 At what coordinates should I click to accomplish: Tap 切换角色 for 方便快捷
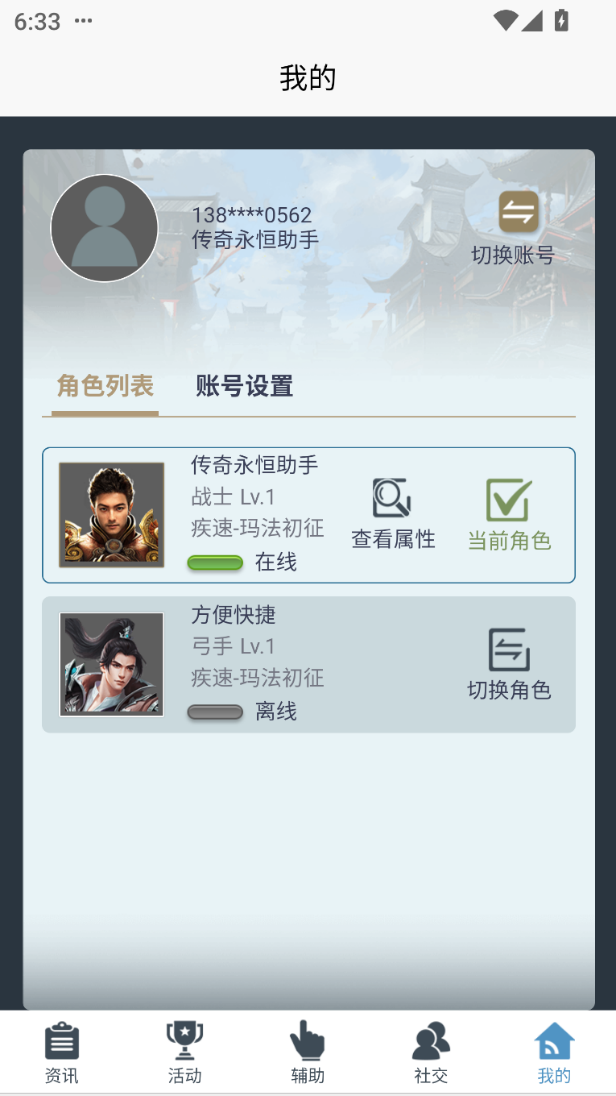click(509, 665)
